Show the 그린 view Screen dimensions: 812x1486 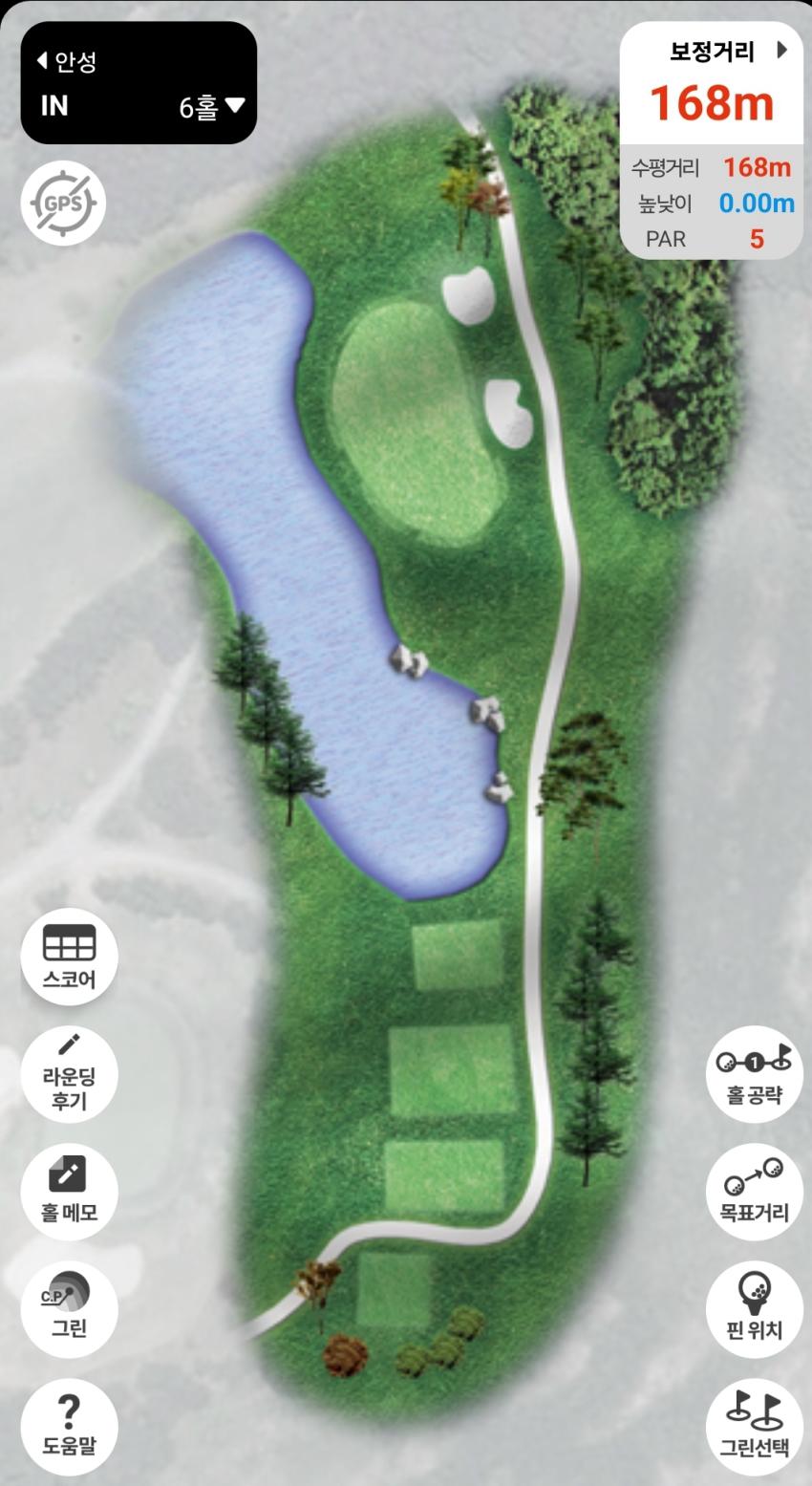(69, 1308)
